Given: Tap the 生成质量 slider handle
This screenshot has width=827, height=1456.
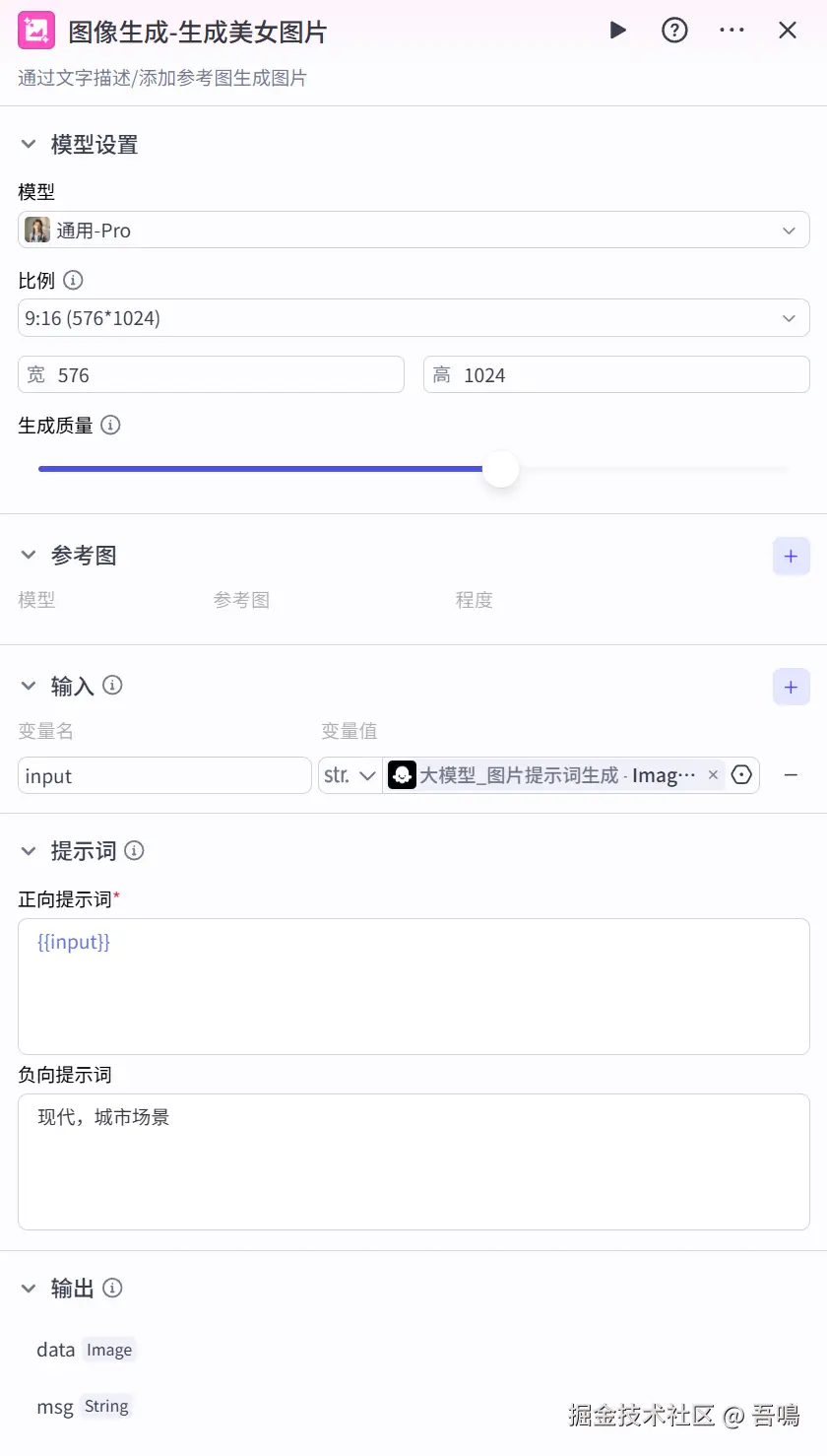Looking at the screenshot, I should coord(501,469).
